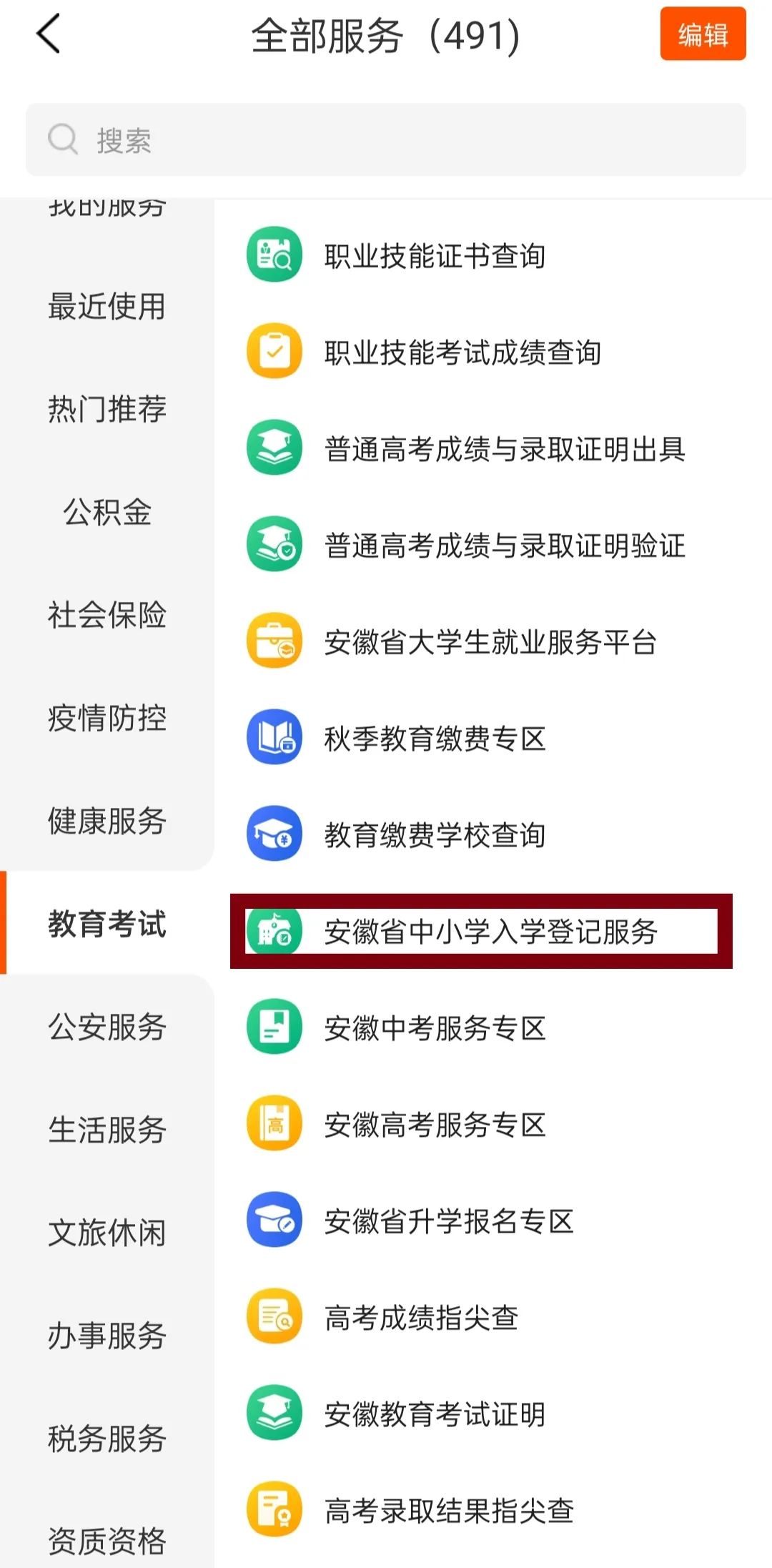772x1568 pixels.
Task: Open 安徽教育考试证明
Action: click(434, 1414)
